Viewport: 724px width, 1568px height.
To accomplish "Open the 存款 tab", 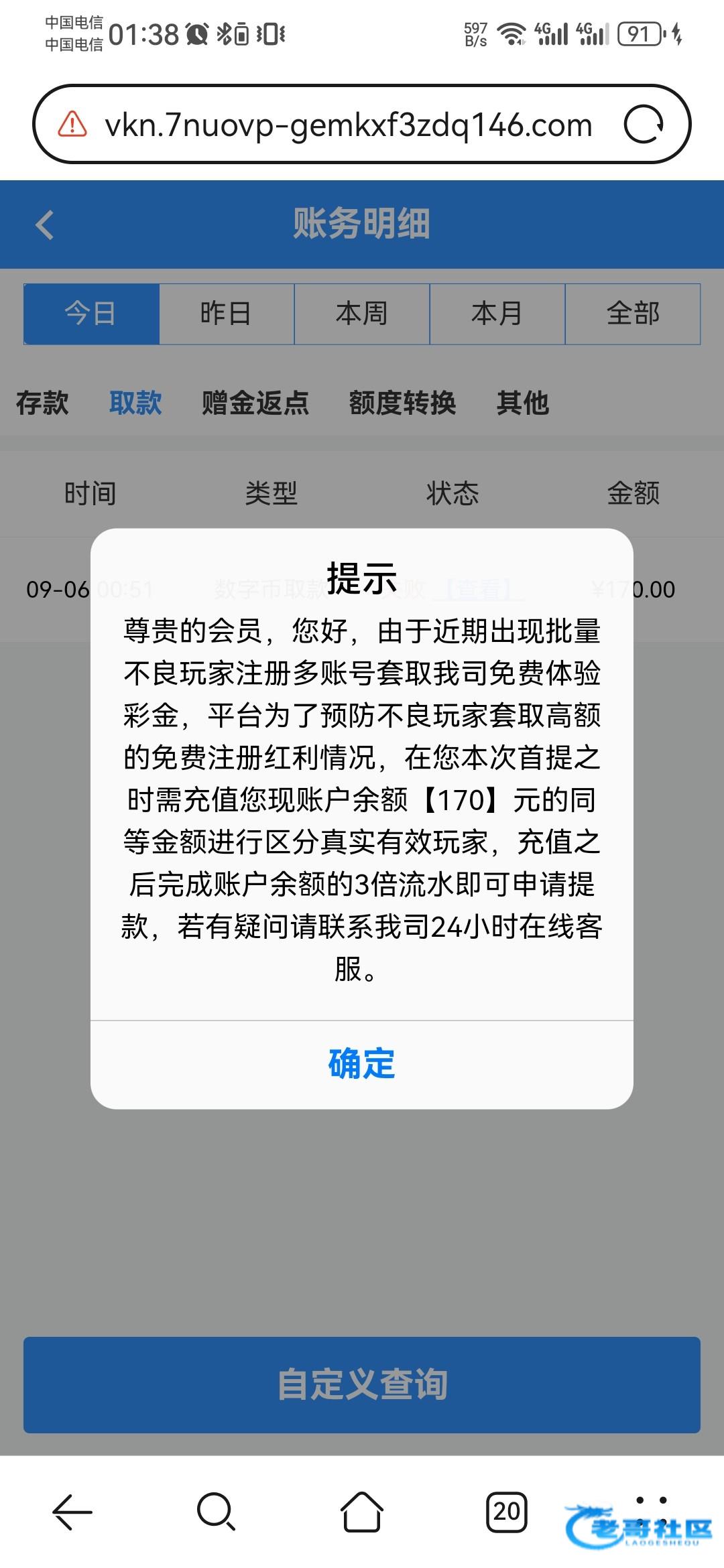I will (42, 403).
